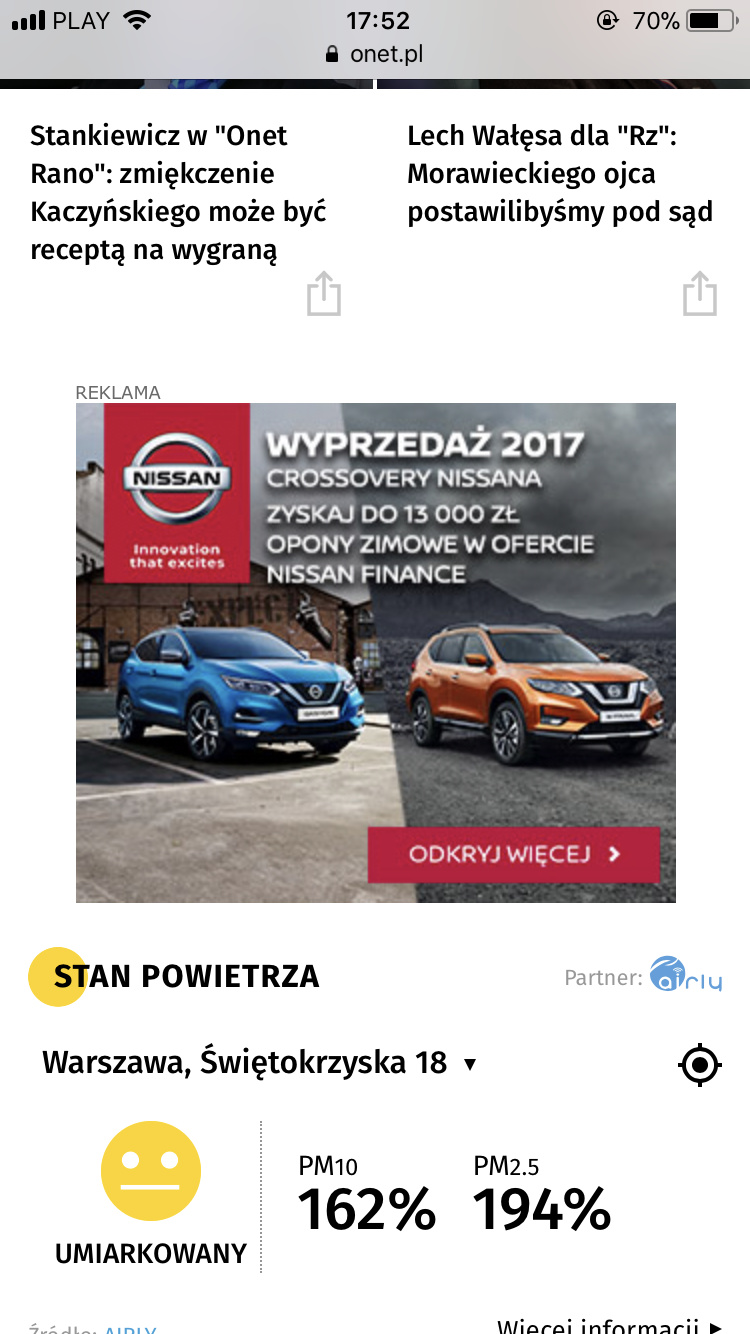Share the Lech Wałęsa article
Screen dimensions: 750x1334
pyautogui.click(x=700, y=294)
